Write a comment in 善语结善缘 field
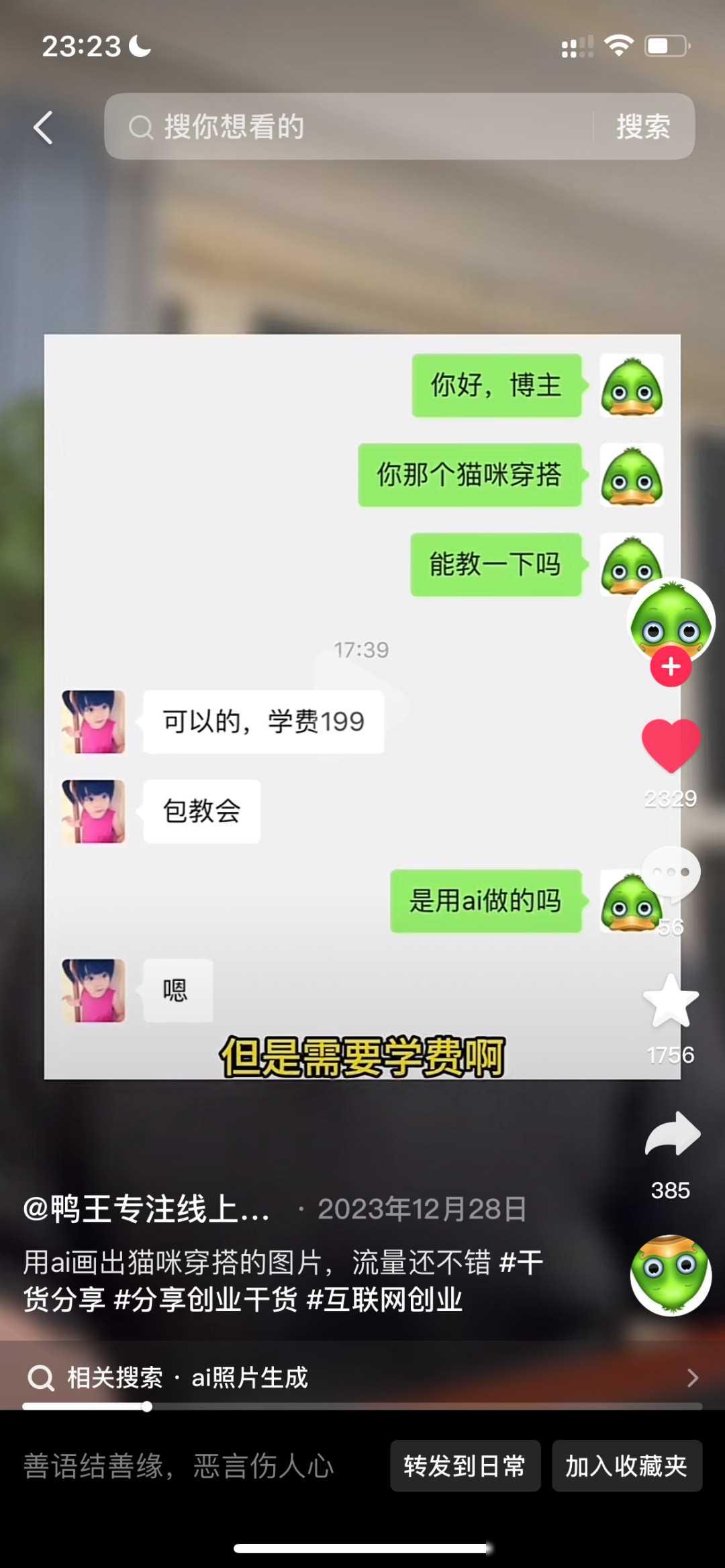Viewport: 725px width, 1568px height. [x=179, y=1466]
